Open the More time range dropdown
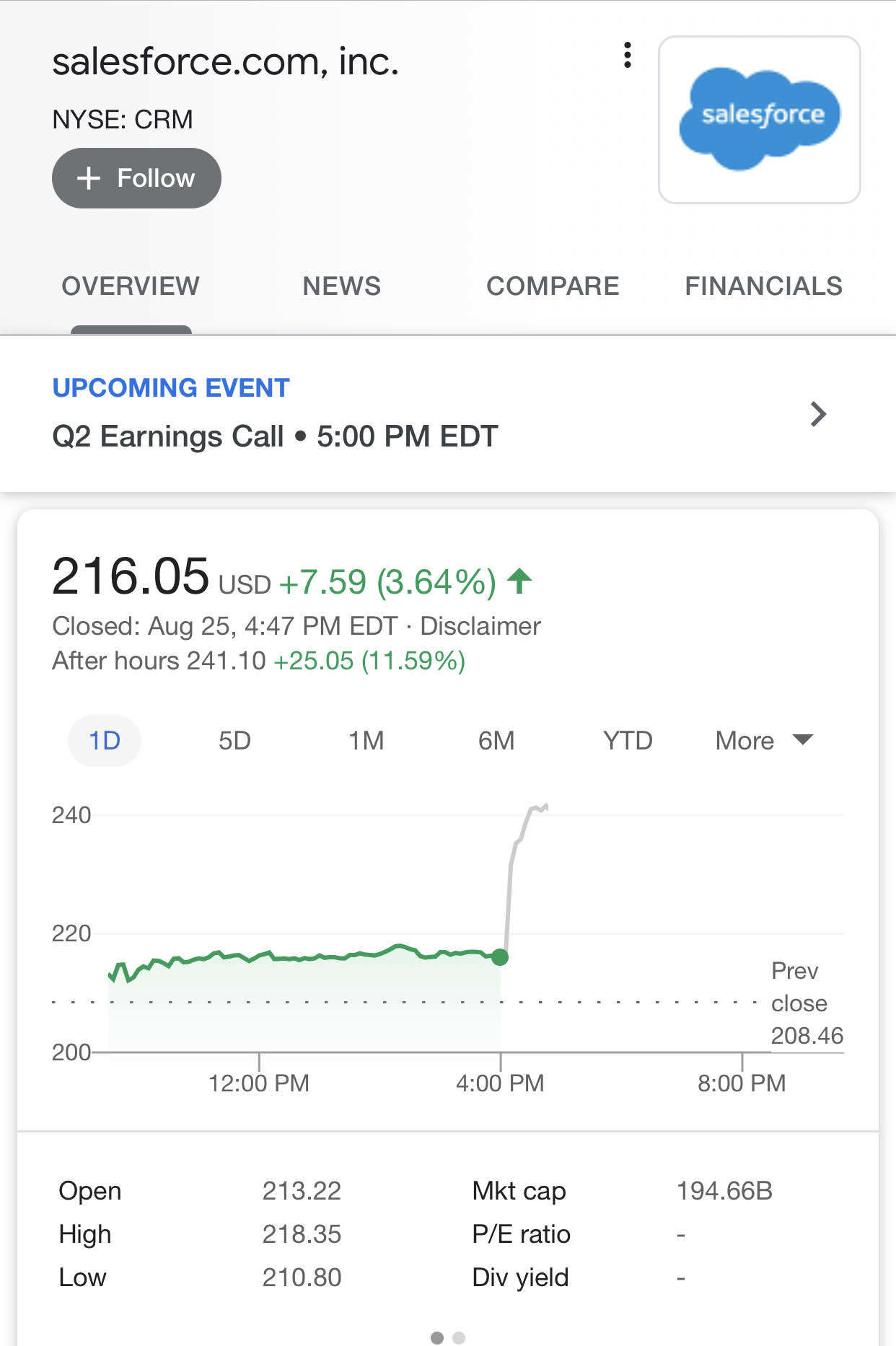 coord(763,740)
